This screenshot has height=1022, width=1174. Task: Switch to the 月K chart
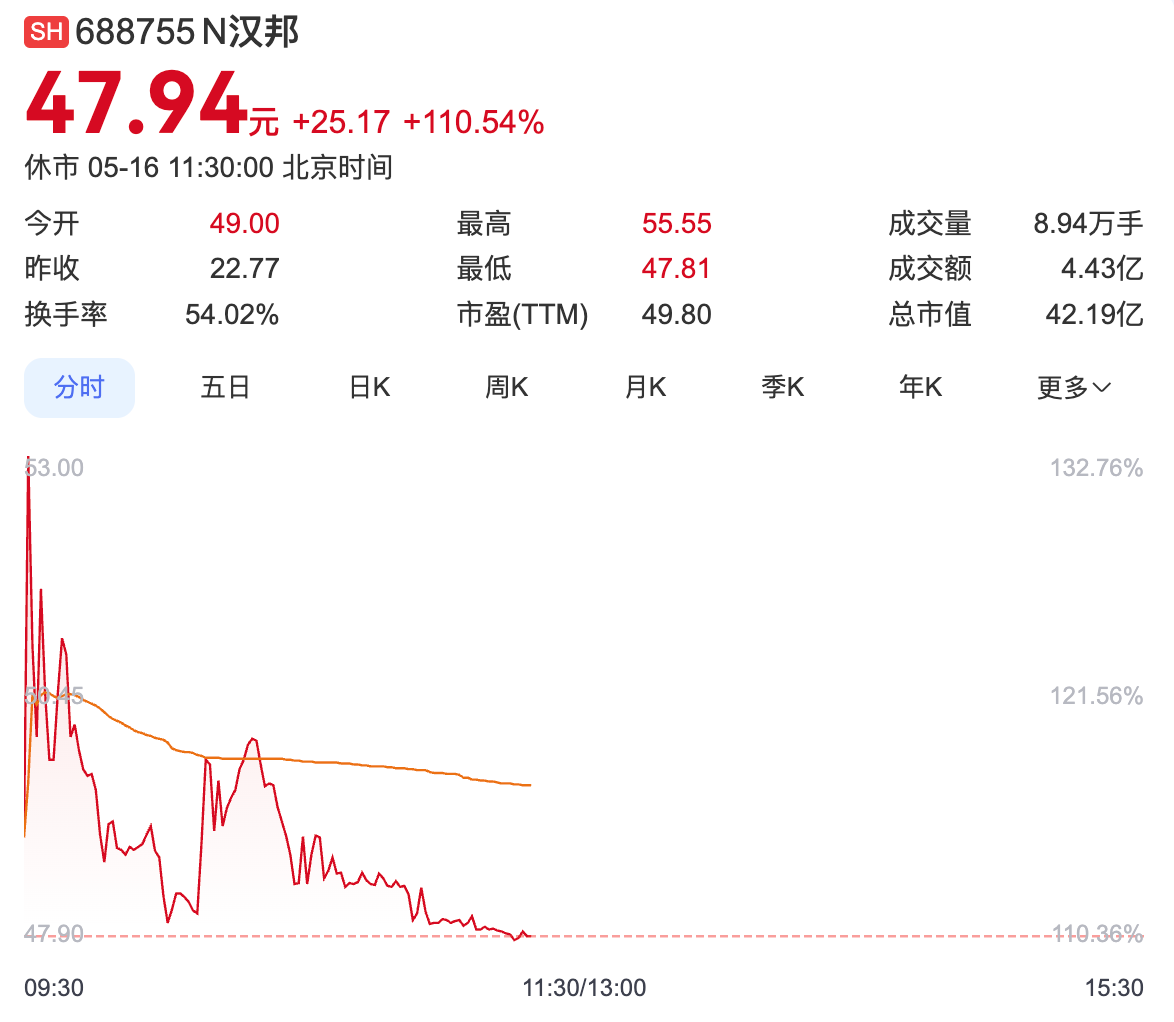click(x=645, y=388)
